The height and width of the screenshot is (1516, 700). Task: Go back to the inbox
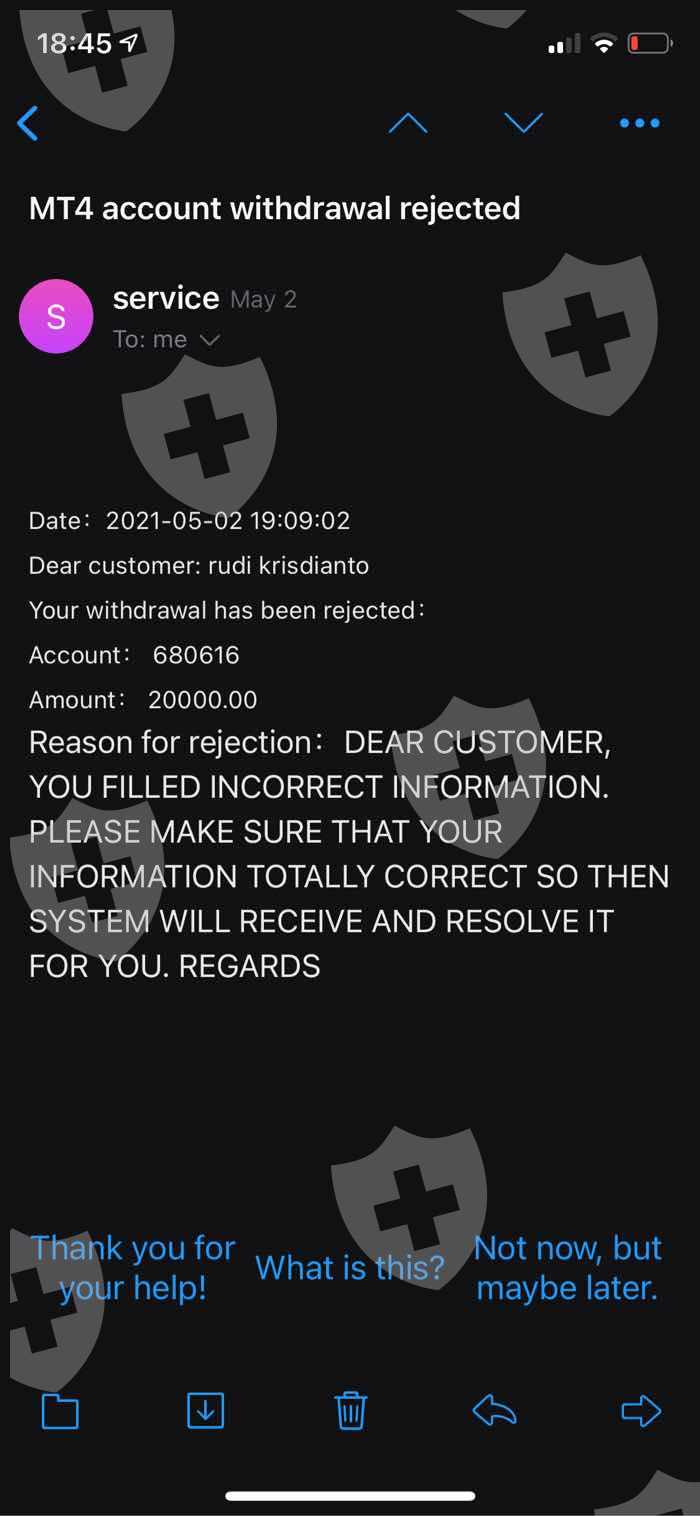click(28, 123)
